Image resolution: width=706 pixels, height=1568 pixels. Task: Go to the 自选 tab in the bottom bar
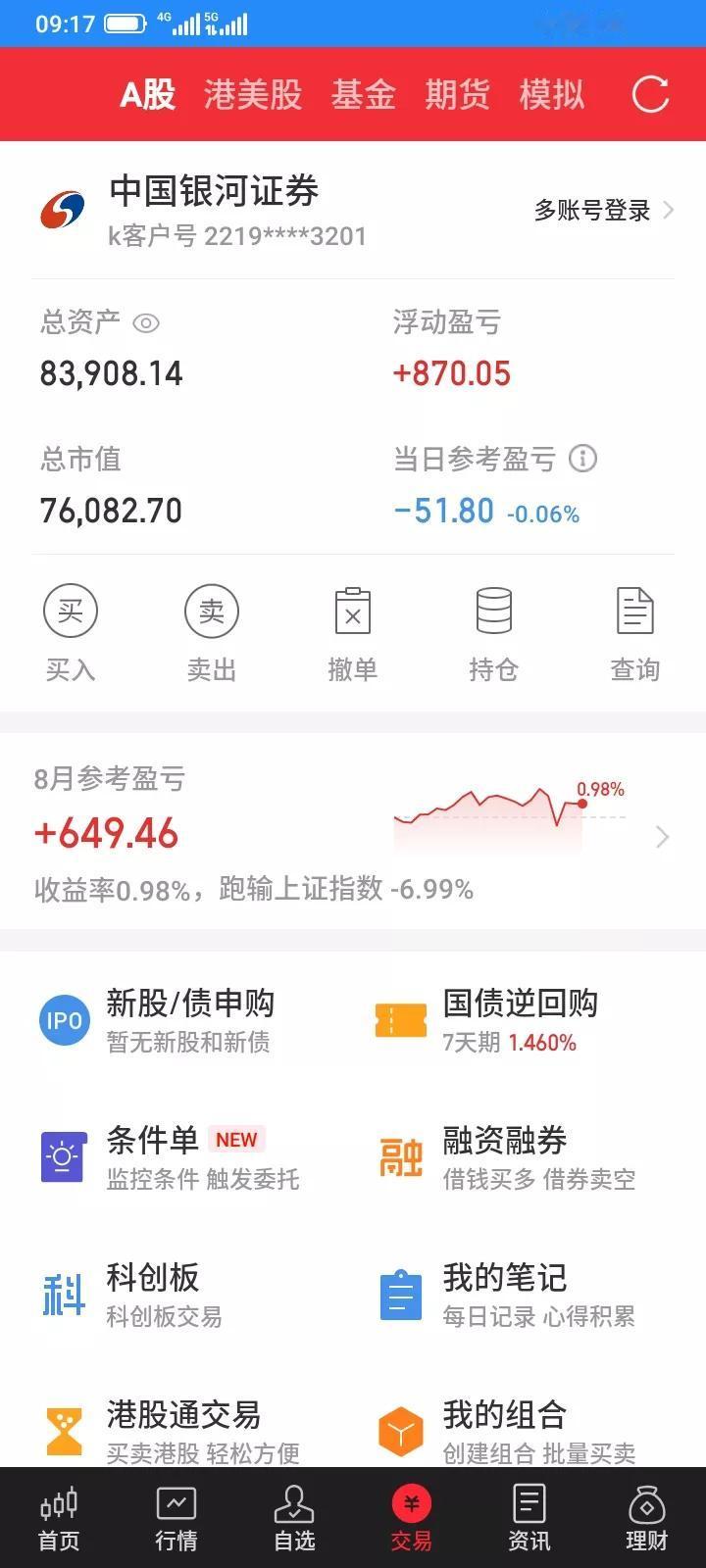point(294,1517)
